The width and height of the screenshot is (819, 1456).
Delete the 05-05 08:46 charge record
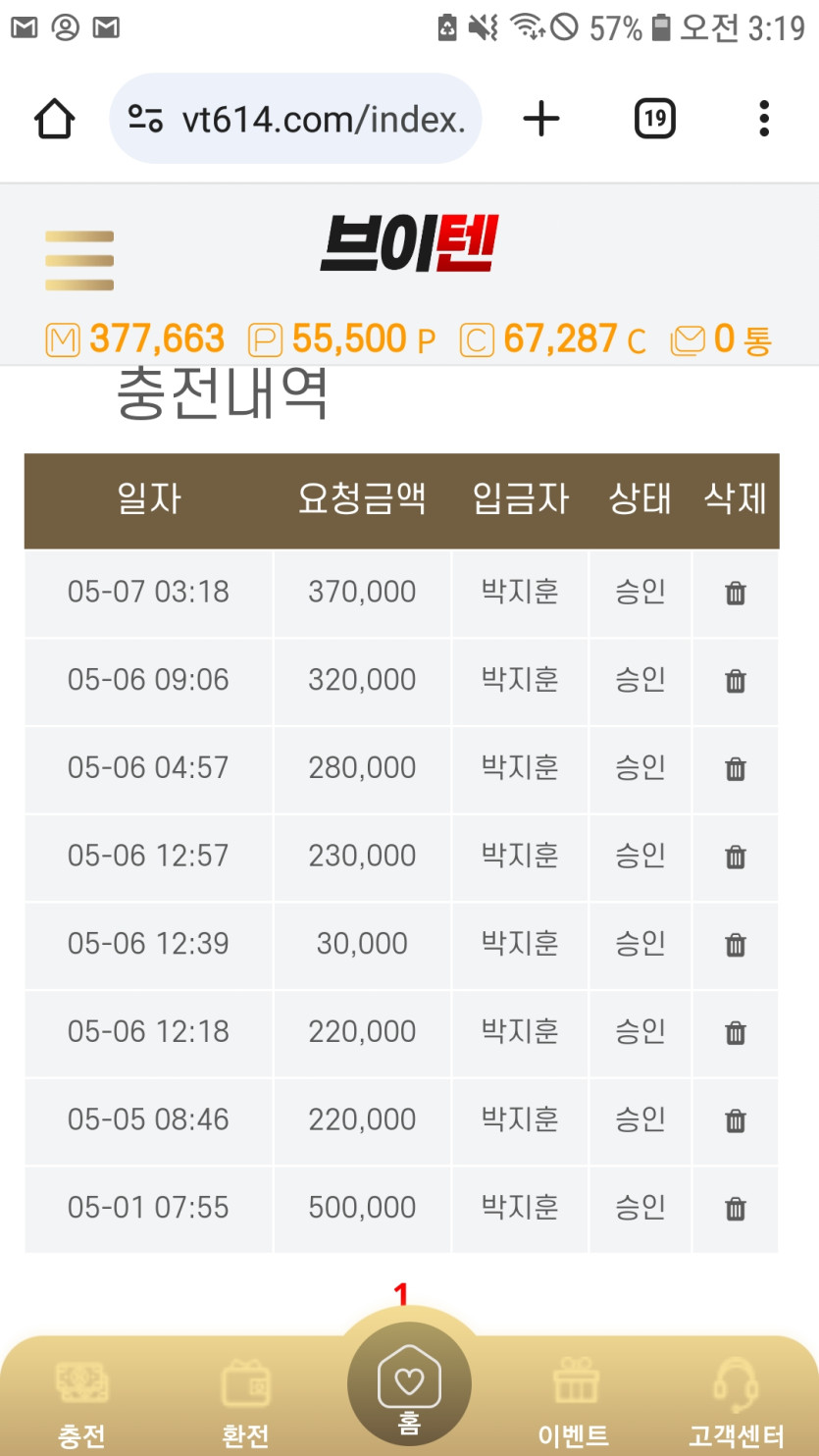click(x=735, y=1121)
